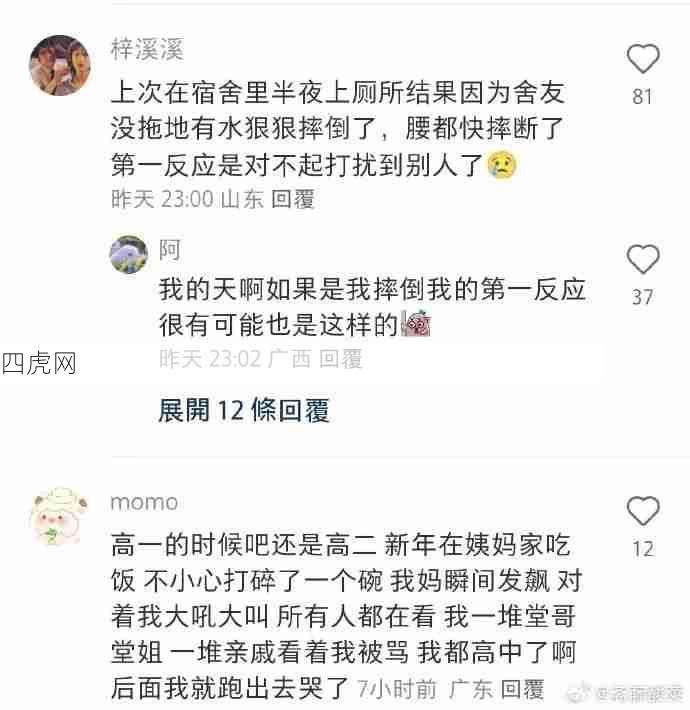Open the username momo

(144, 501)
